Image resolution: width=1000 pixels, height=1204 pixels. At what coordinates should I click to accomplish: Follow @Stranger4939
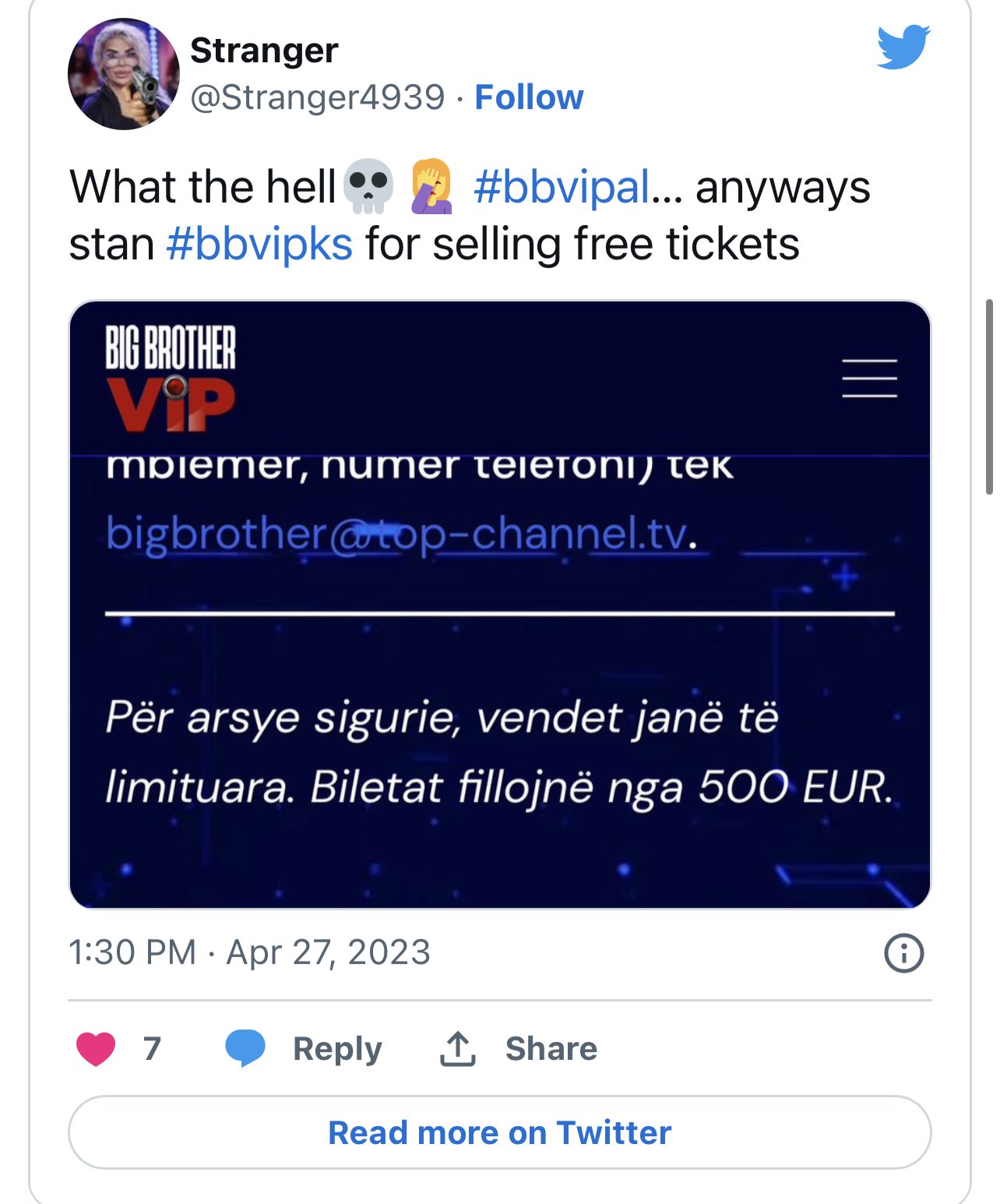pyautogui.click(x=529, y=97)
